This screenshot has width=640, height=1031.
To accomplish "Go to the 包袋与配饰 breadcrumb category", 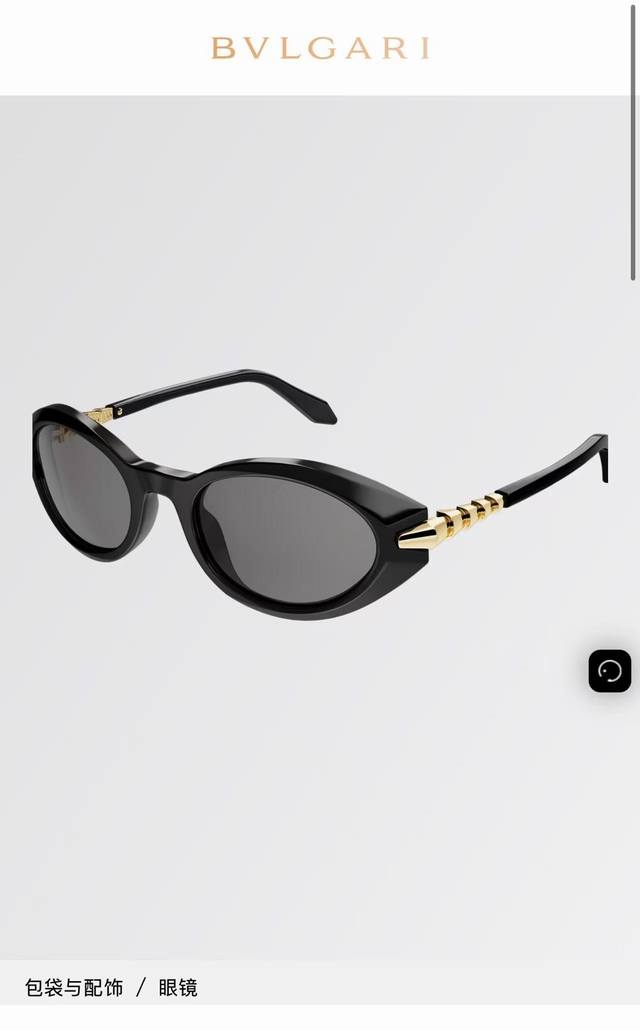I will click(74, 988).
